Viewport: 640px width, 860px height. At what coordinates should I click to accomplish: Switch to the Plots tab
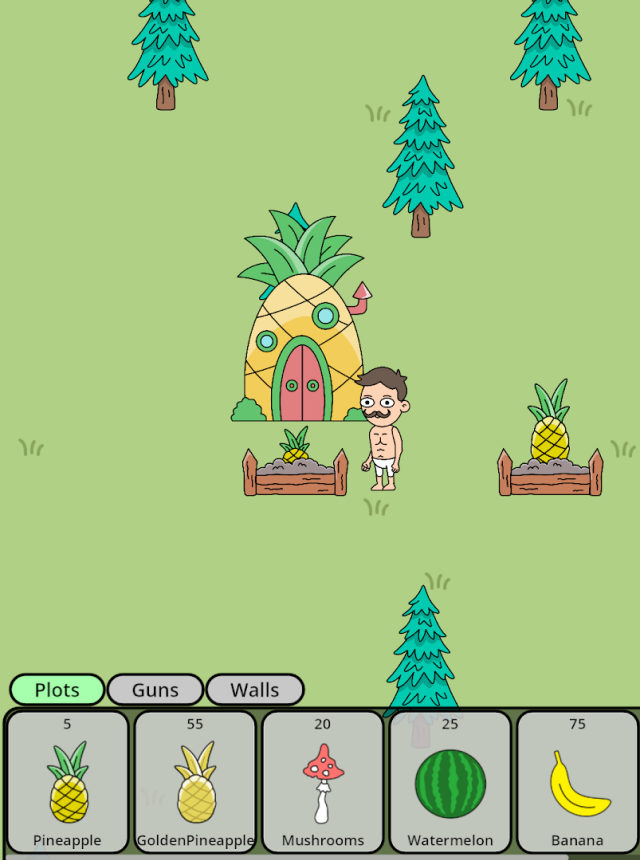coord(57,690)
